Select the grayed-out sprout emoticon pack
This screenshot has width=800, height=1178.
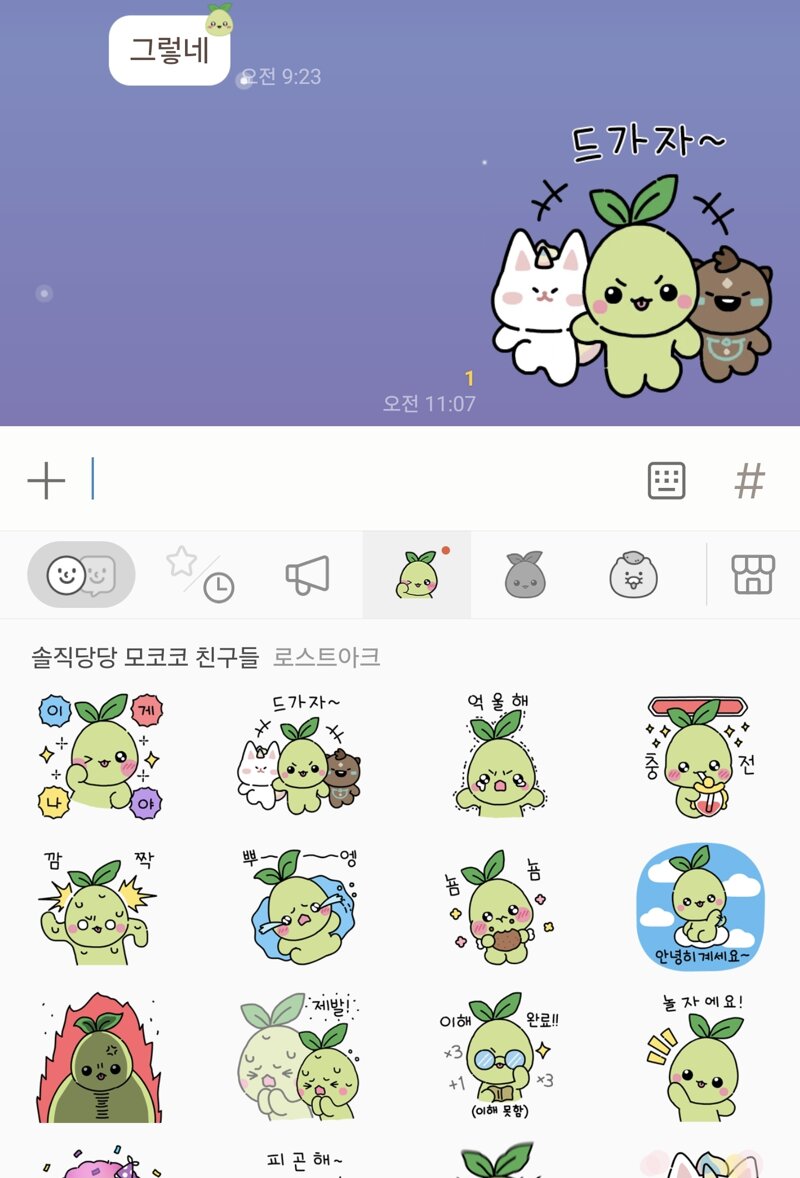[523, 575]
